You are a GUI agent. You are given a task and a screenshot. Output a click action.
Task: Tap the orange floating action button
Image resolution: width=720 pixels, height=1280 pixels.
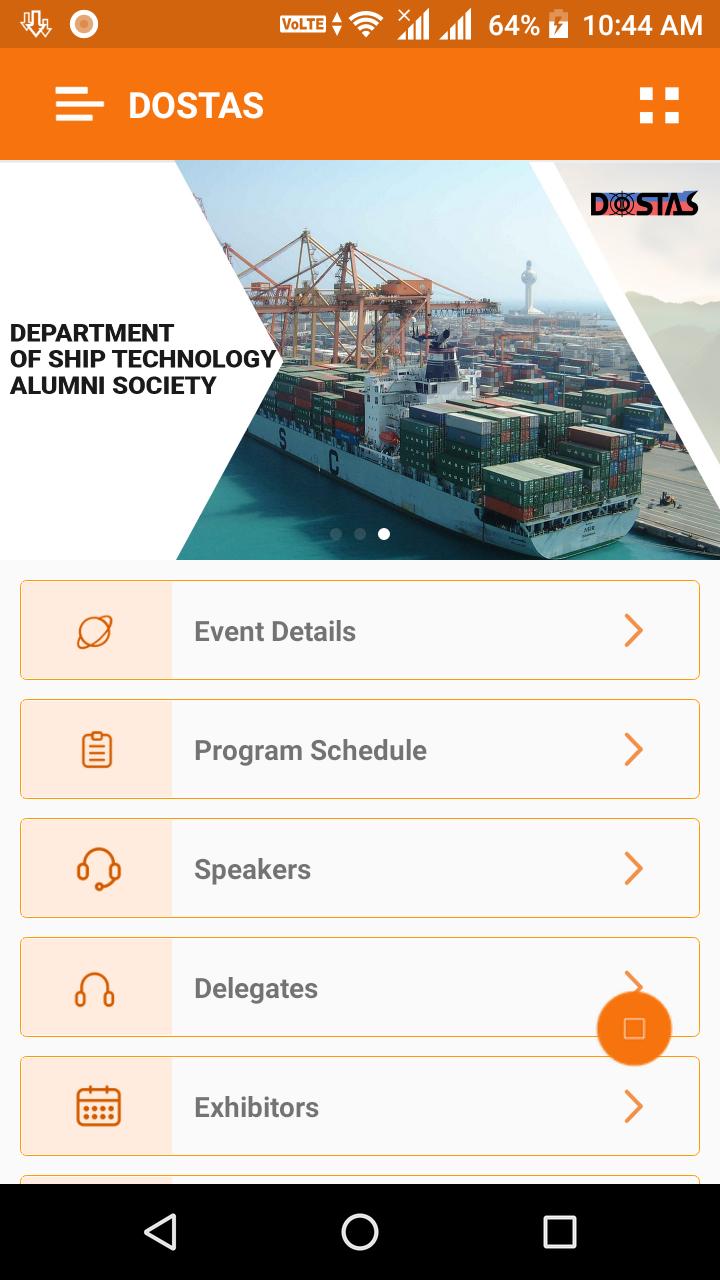(x=634, y=1028)
